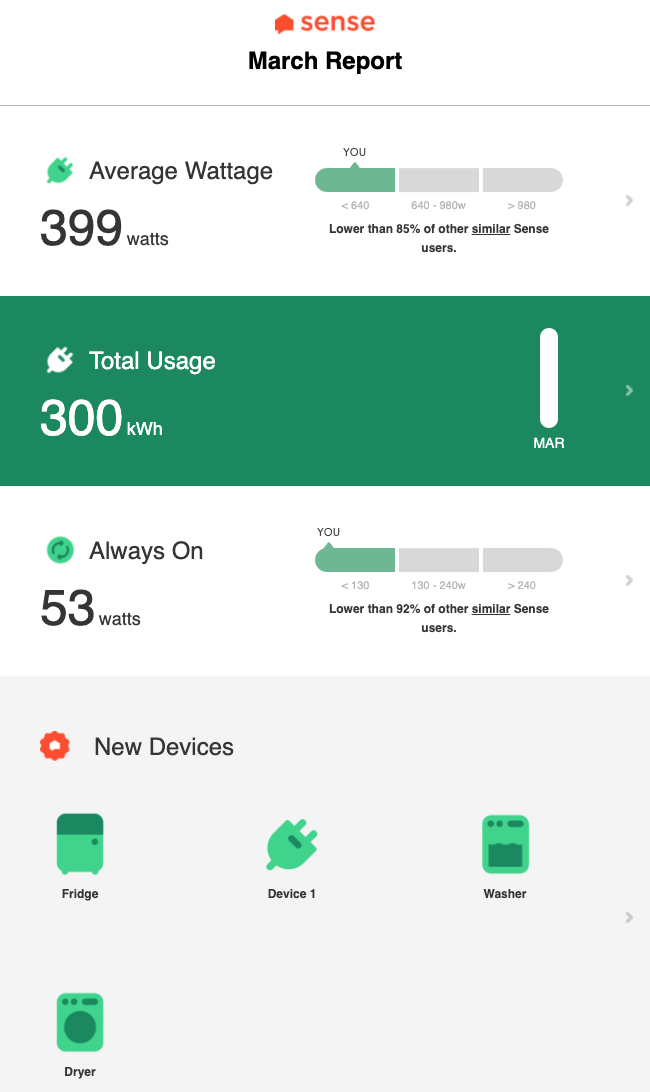Expand New Devices with its chevron

[628, 917]
